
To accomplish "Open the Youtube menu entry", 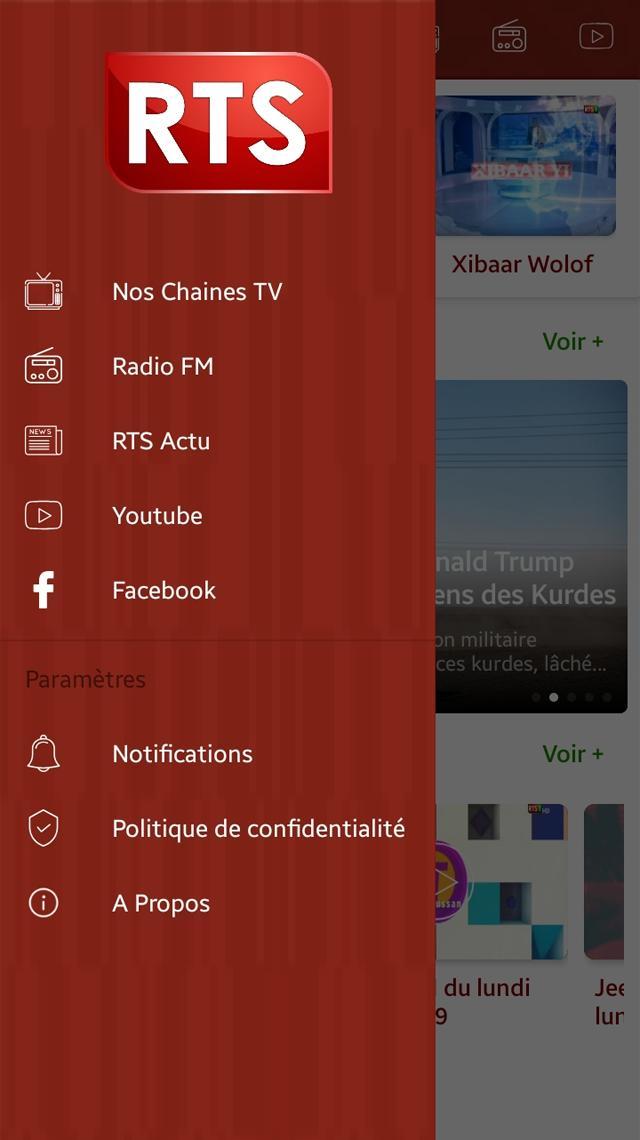I will pyautogui.click(x=157, y=516).
